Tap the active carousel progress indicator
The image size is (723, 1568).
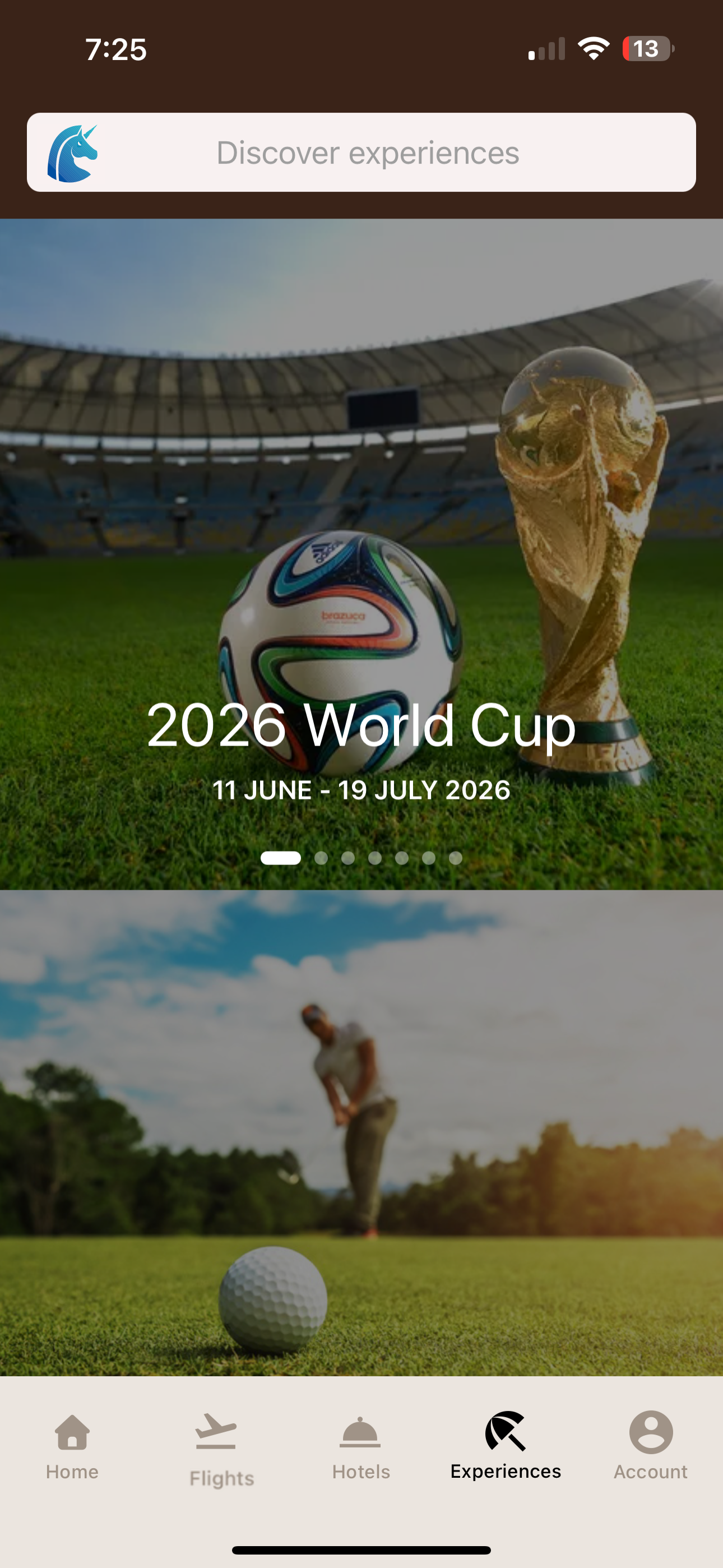click(281, 858)
